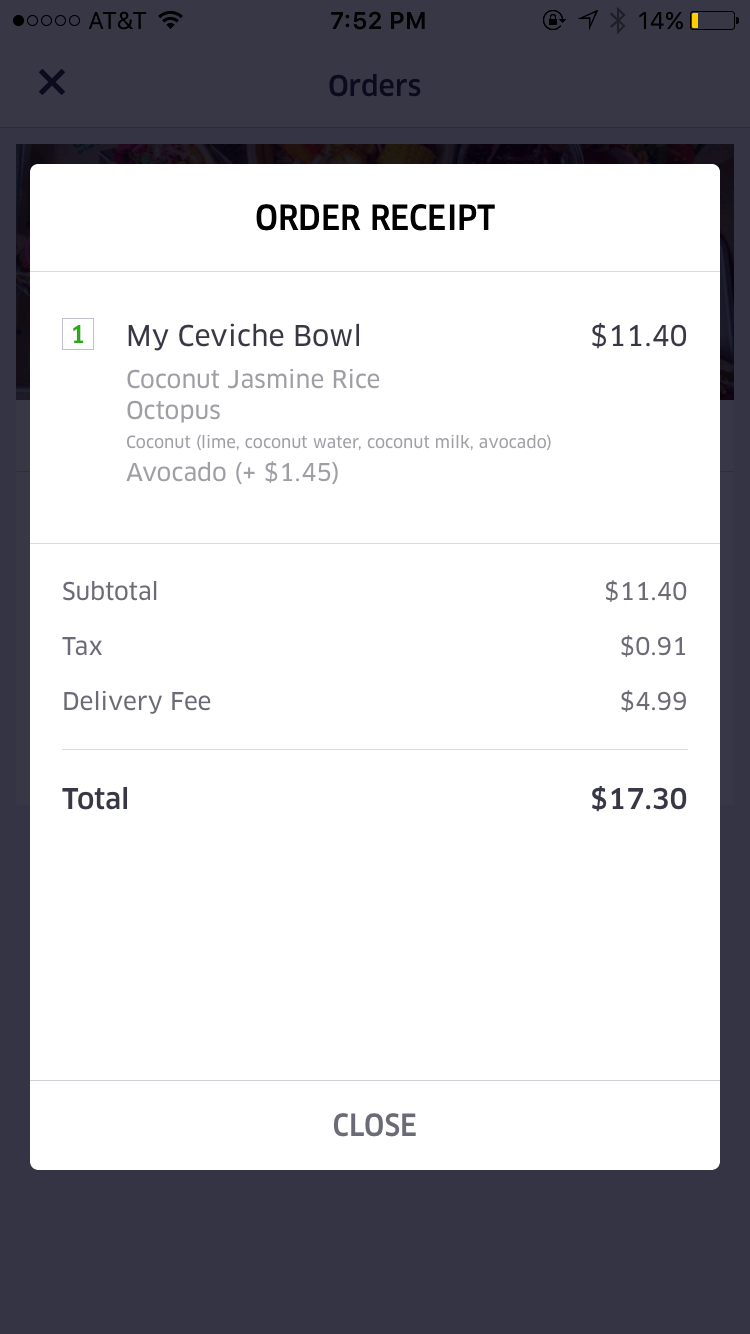Tap the Wi-Fi icon in status bar
Screen dimensions: 750x1334
169,19
